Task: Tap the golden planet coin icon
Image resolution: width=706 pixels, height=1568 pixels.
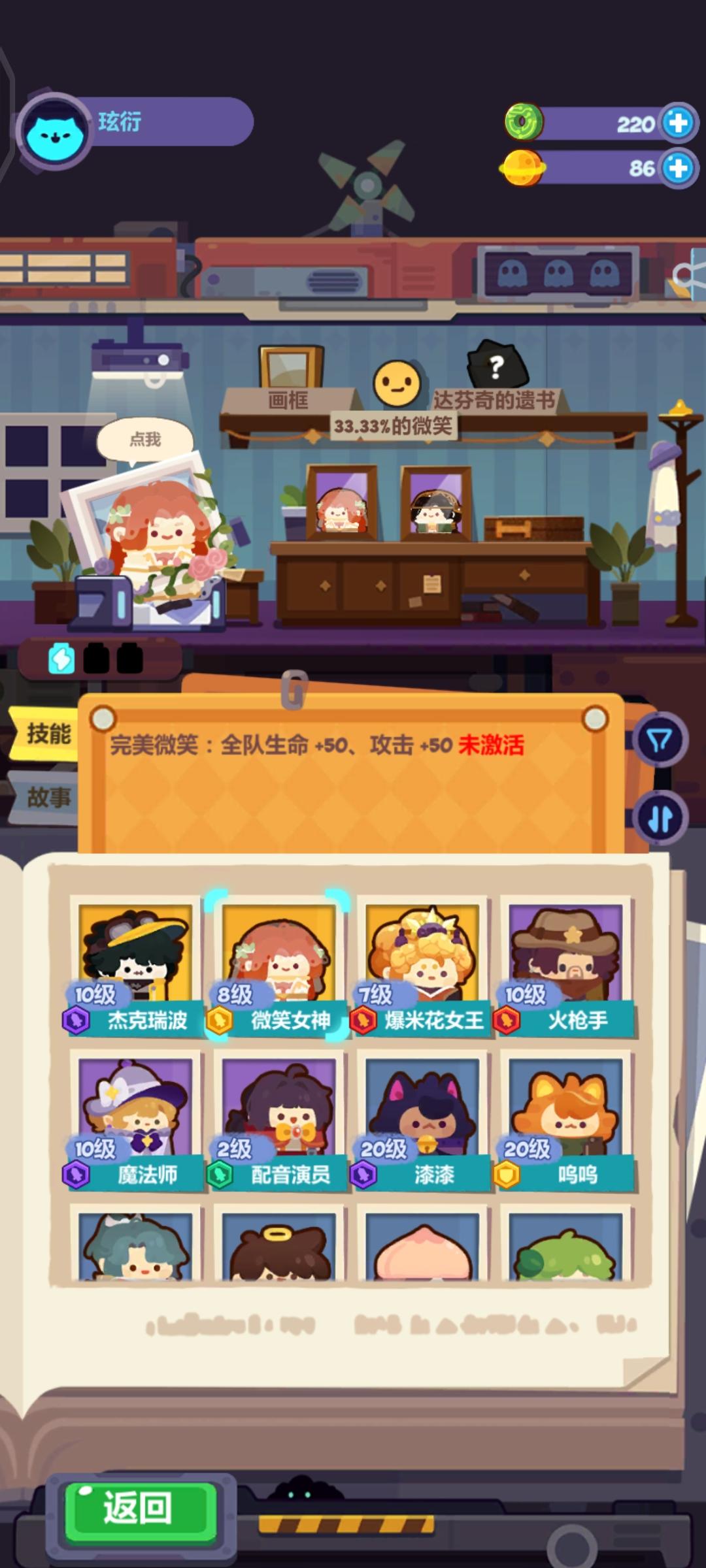Action: click(x=522, y=169)
